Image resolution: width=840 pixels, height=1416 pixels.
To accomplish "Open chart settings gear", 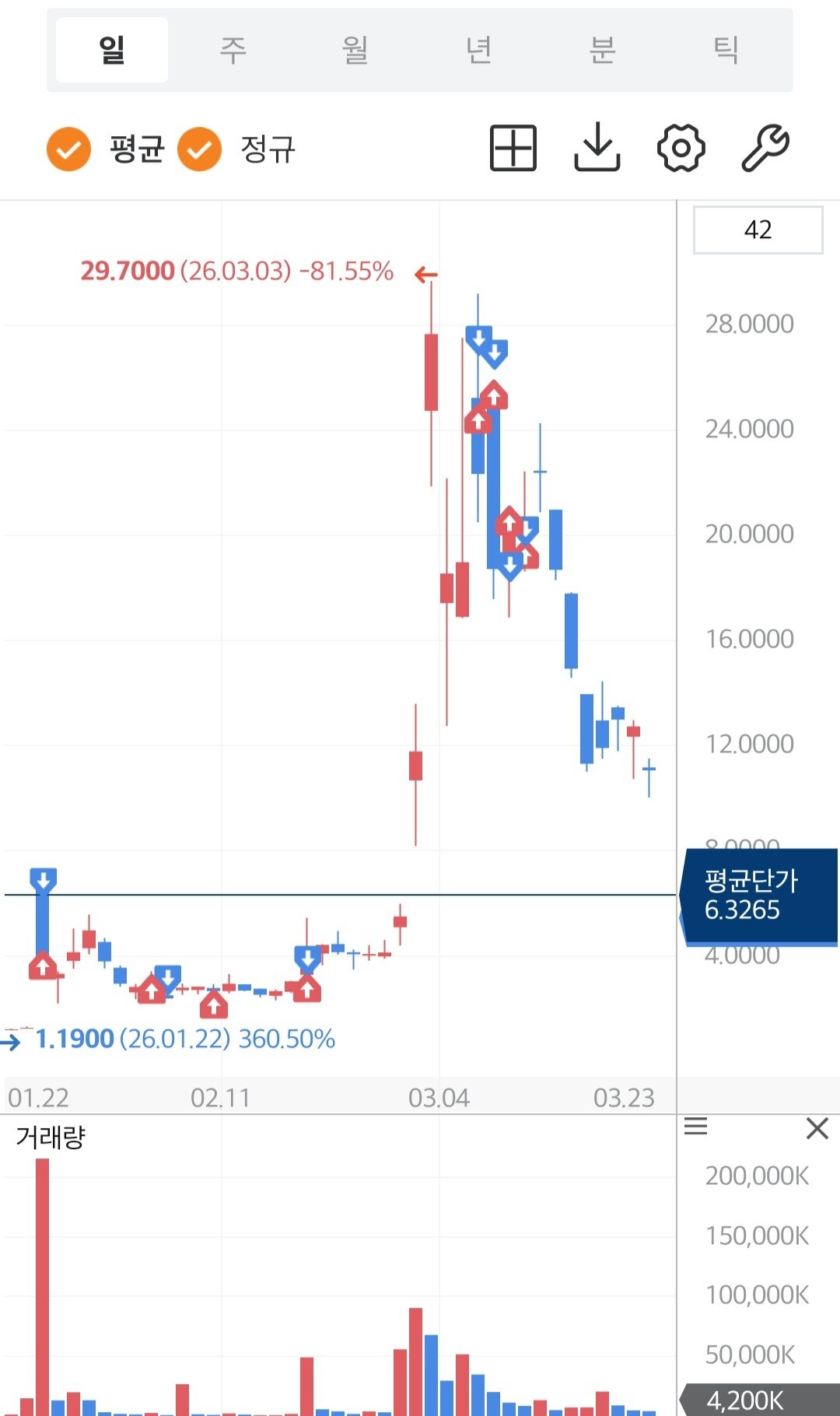I will tap(681, 148).
